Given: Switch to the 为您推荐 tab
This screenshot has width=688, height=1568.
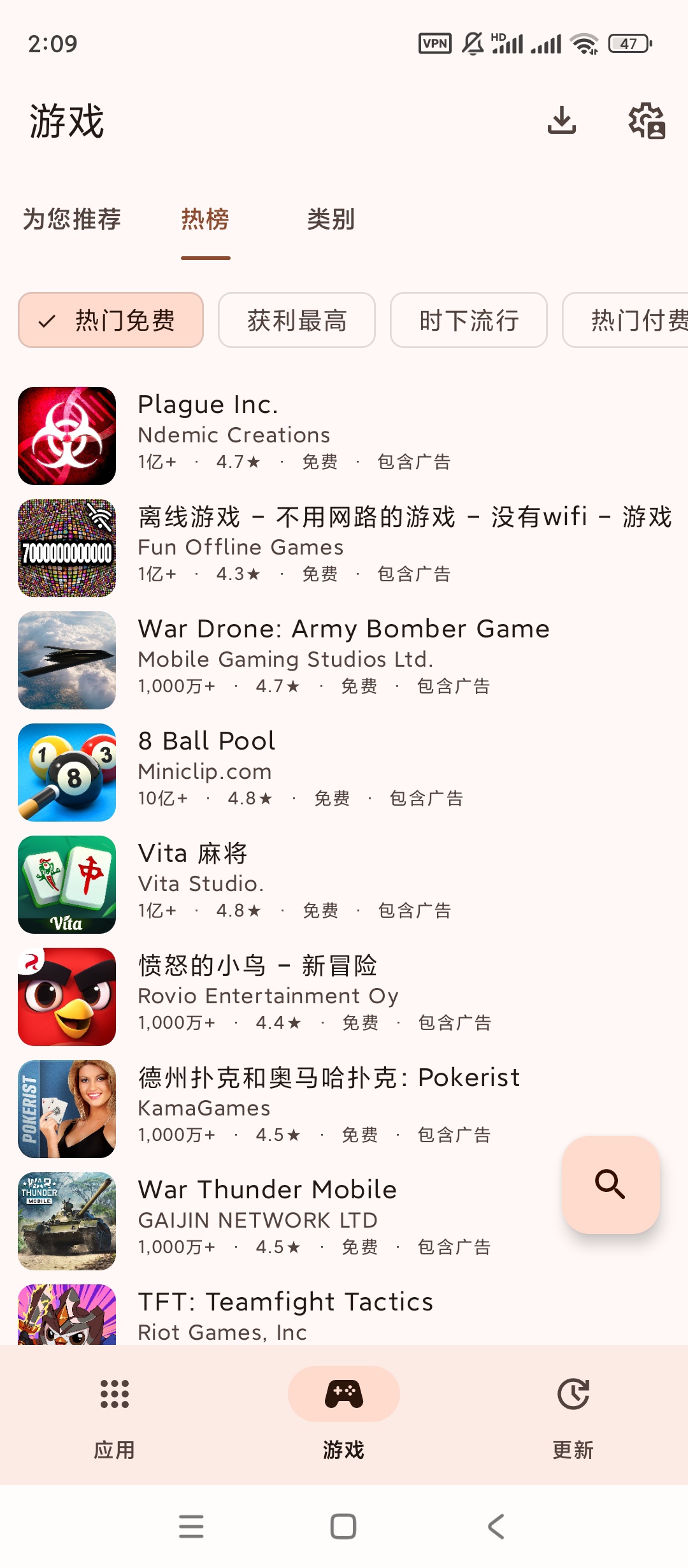Looking at the screenshot, I should pos(72,219).
